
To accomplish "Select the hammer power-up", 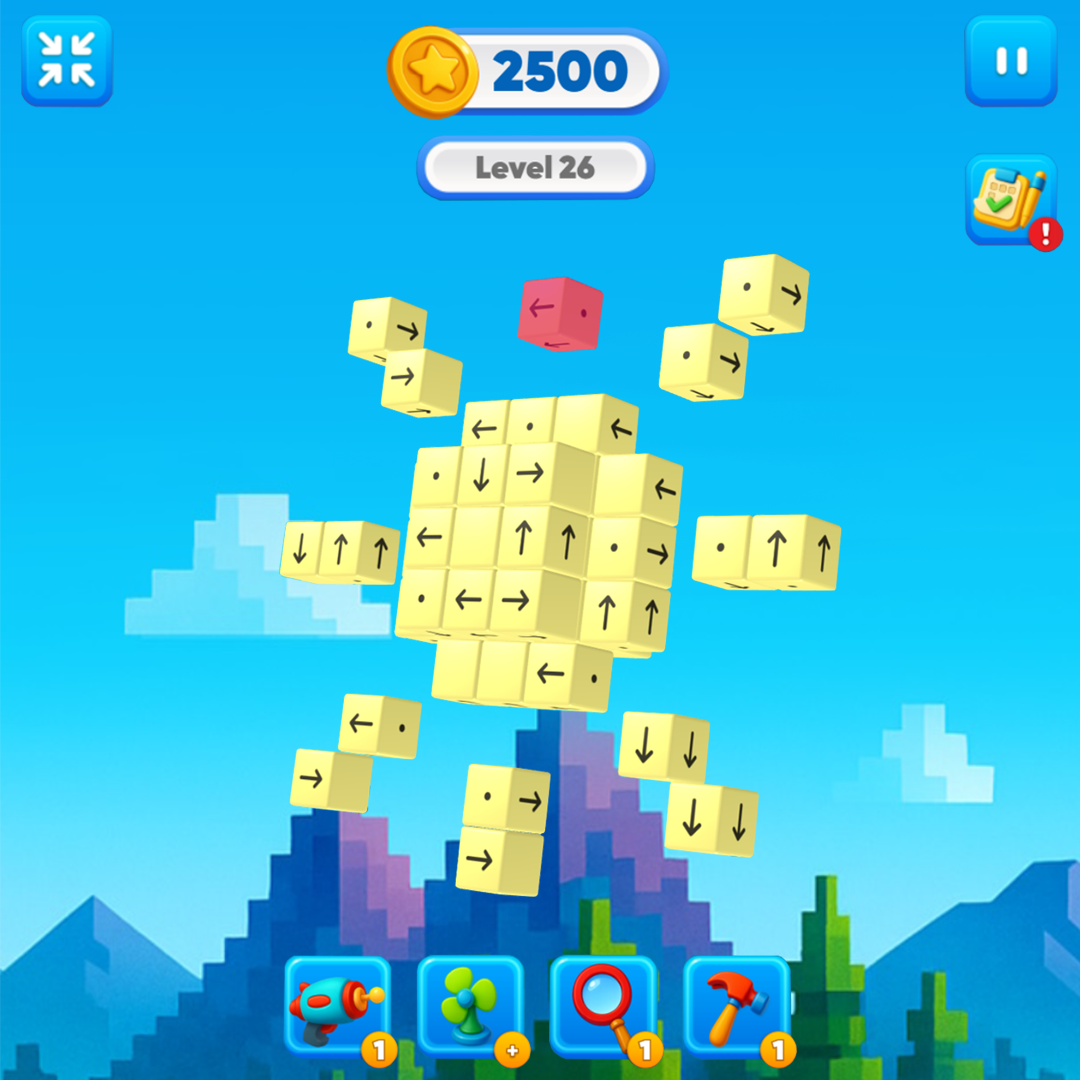I will [736, 1005].
